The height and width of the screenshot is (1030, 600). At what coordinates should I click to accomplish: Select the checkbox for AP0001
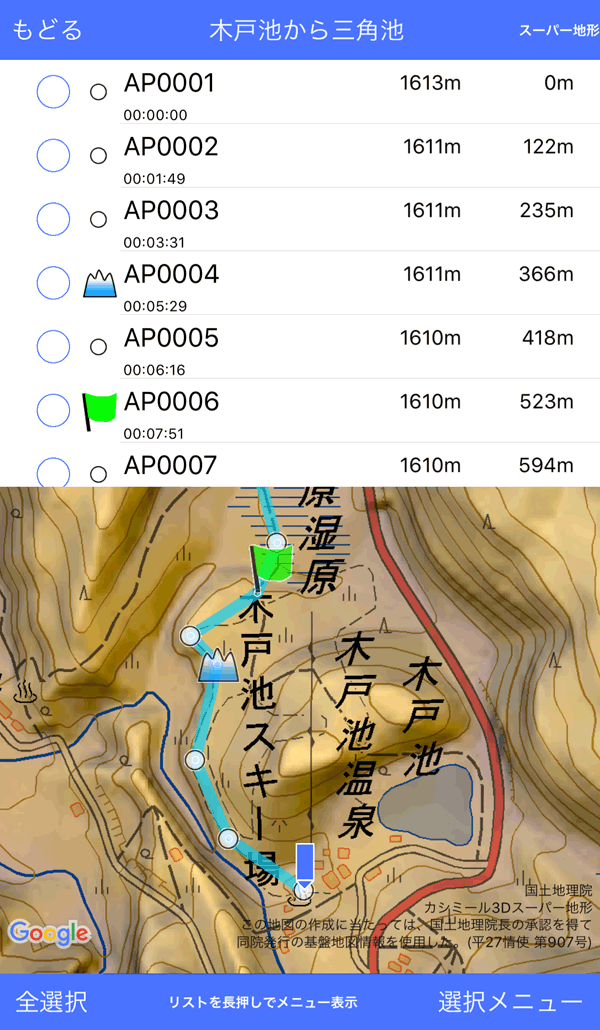pos(53,92)
